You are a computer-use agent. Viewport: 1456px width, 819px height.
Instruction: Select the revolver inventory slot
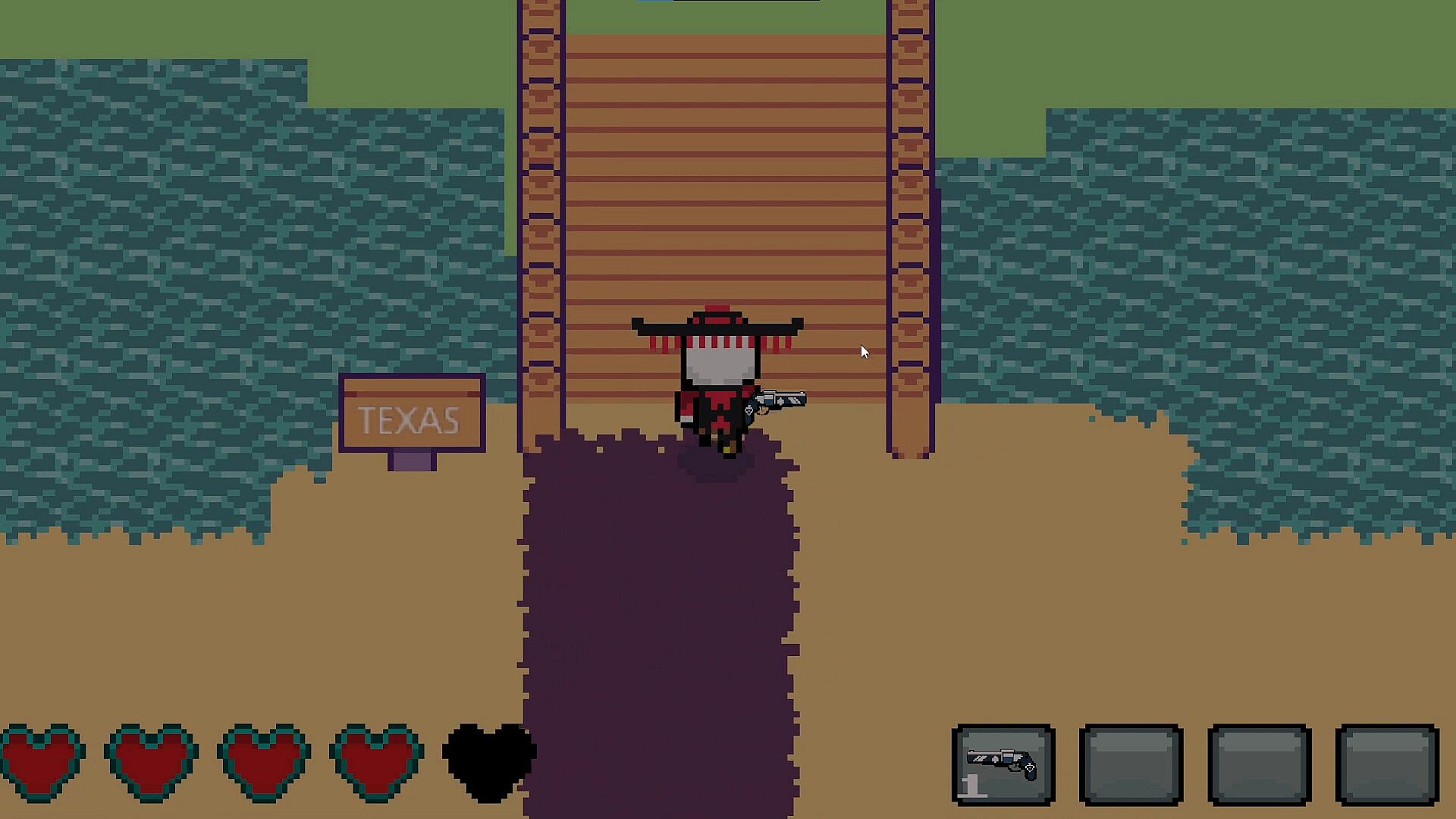pos(1003,764)
